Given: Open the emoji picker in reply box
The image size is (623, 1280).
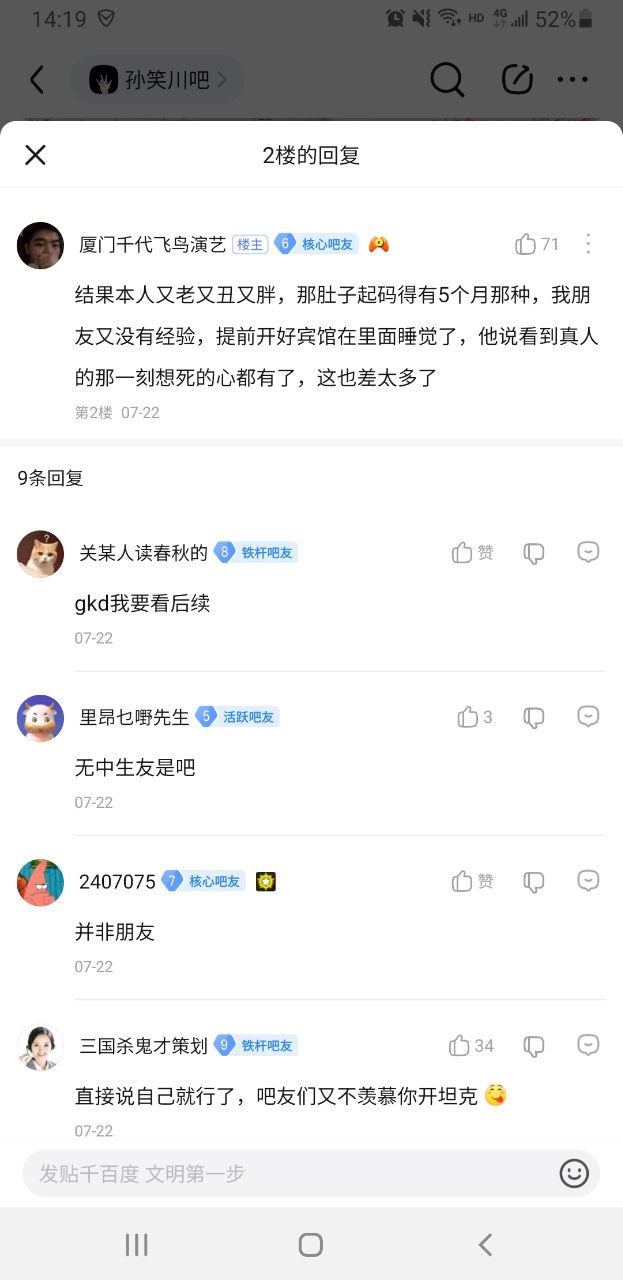Looking at the screenshot, I should [x=574, y=1173].
